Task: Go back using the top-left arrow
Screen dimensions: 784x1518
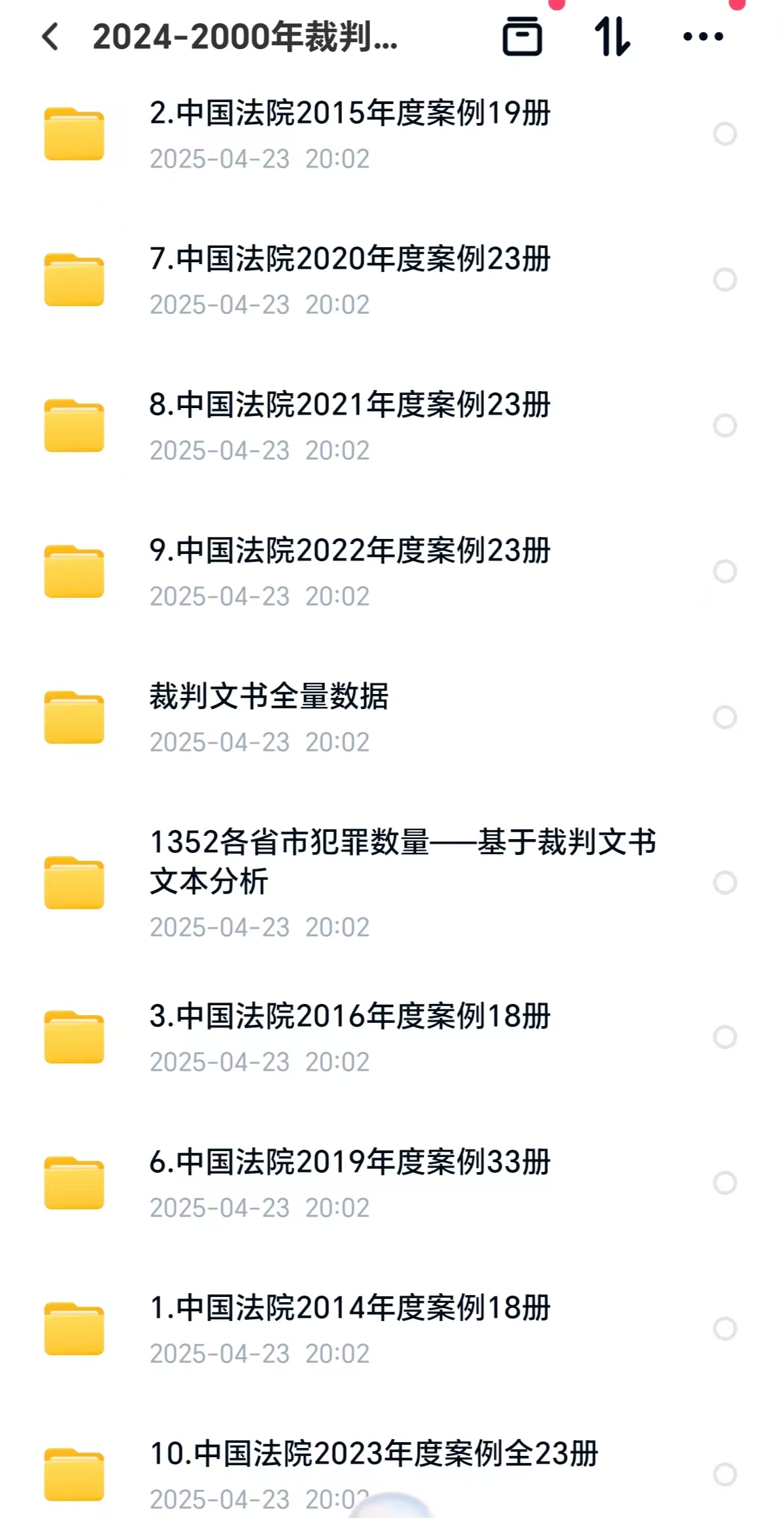Action: pyautogui.click(x=50, y=37)
